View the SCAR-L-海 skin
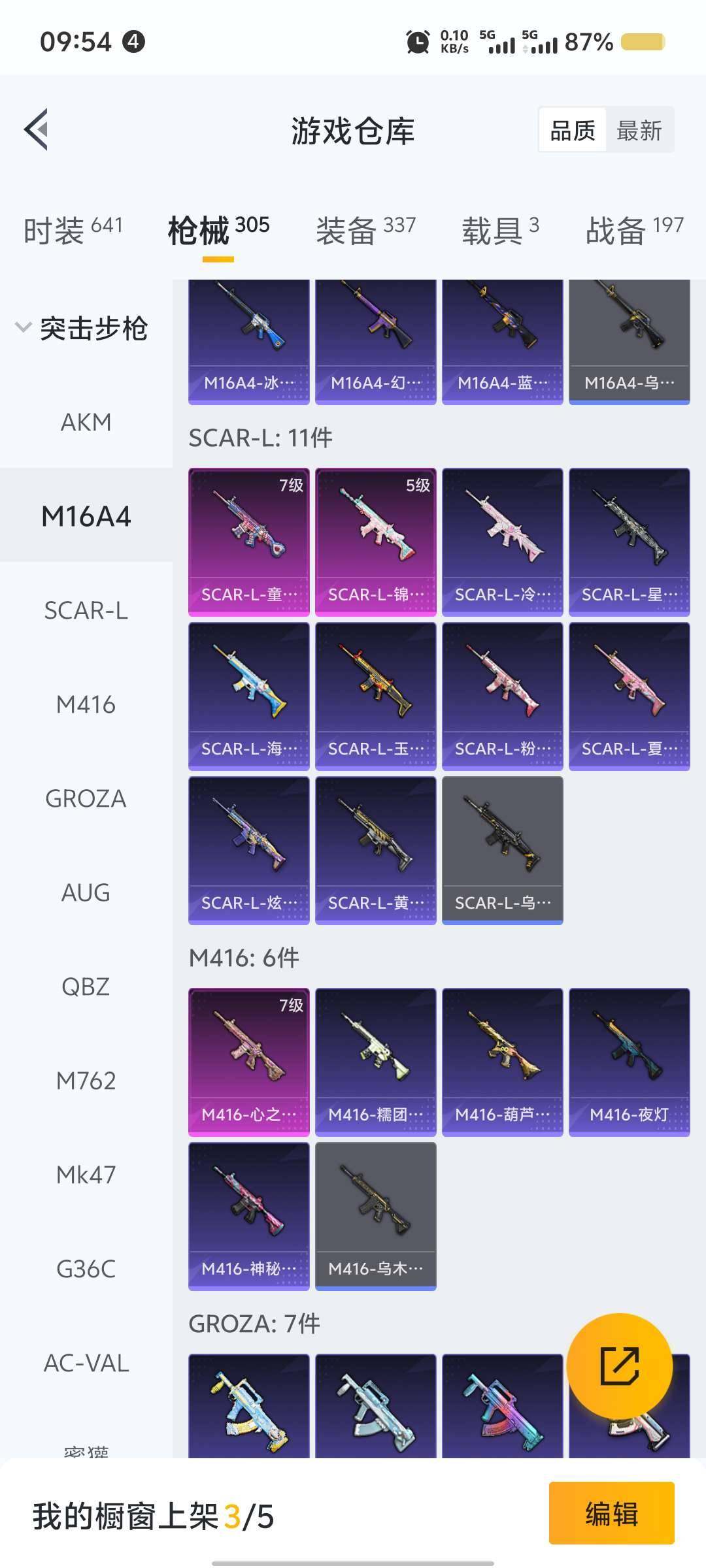 248,696
